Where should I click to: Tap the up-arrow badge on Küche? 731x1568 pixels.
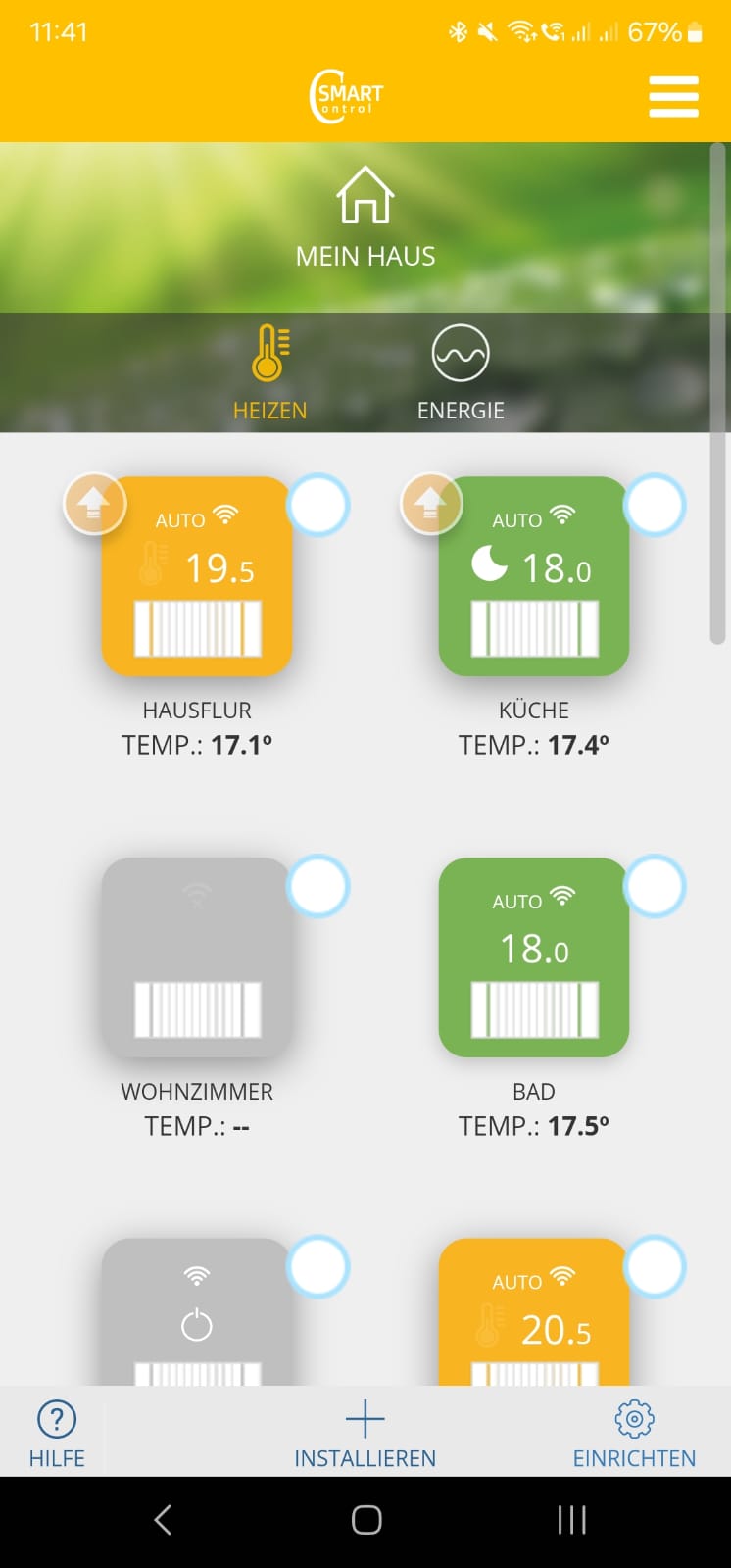pos(431,504)
